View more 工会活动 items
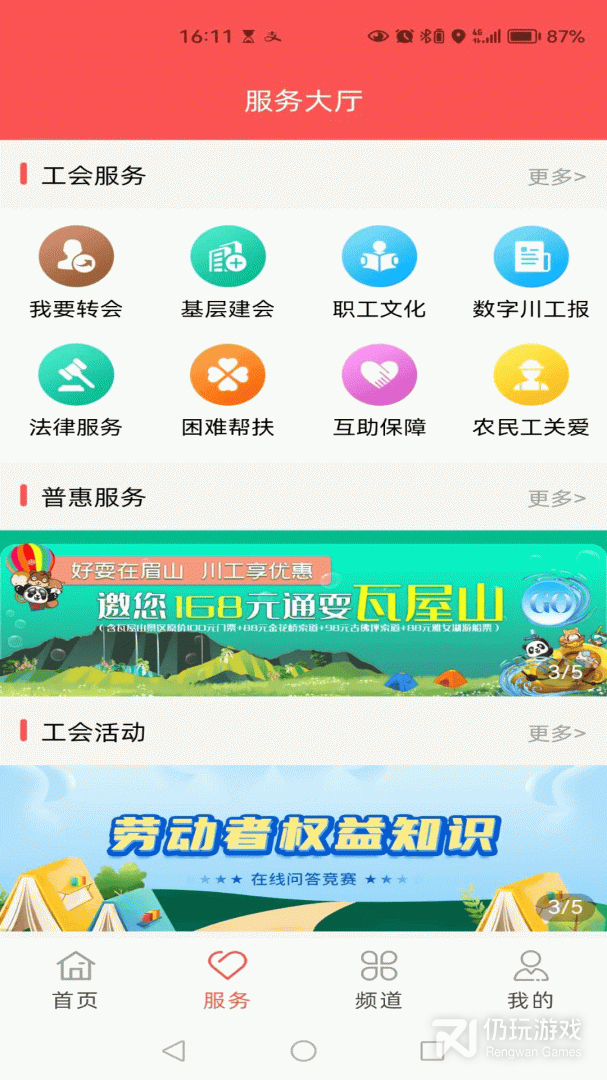607x1080 pixels. pyautogui.click(x=556, y=733)
